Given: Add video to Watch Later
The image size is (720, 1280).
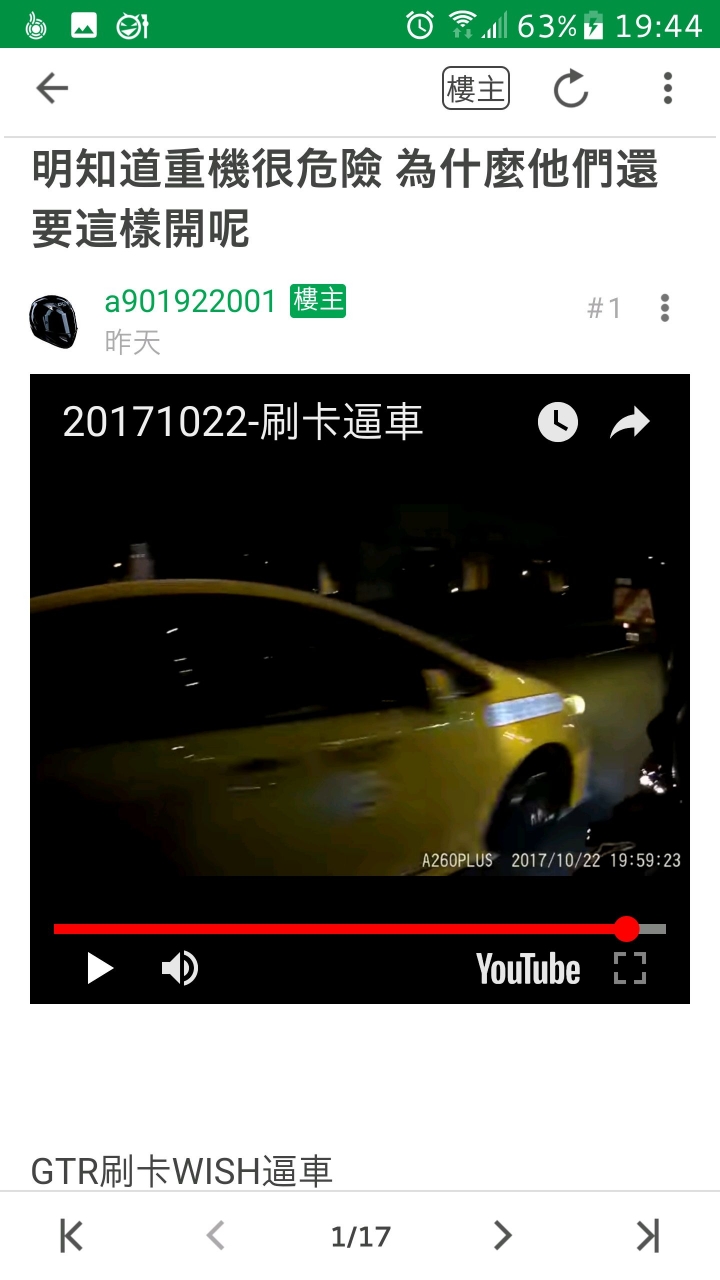Looking at the screenshot, I should click(558, 422).
